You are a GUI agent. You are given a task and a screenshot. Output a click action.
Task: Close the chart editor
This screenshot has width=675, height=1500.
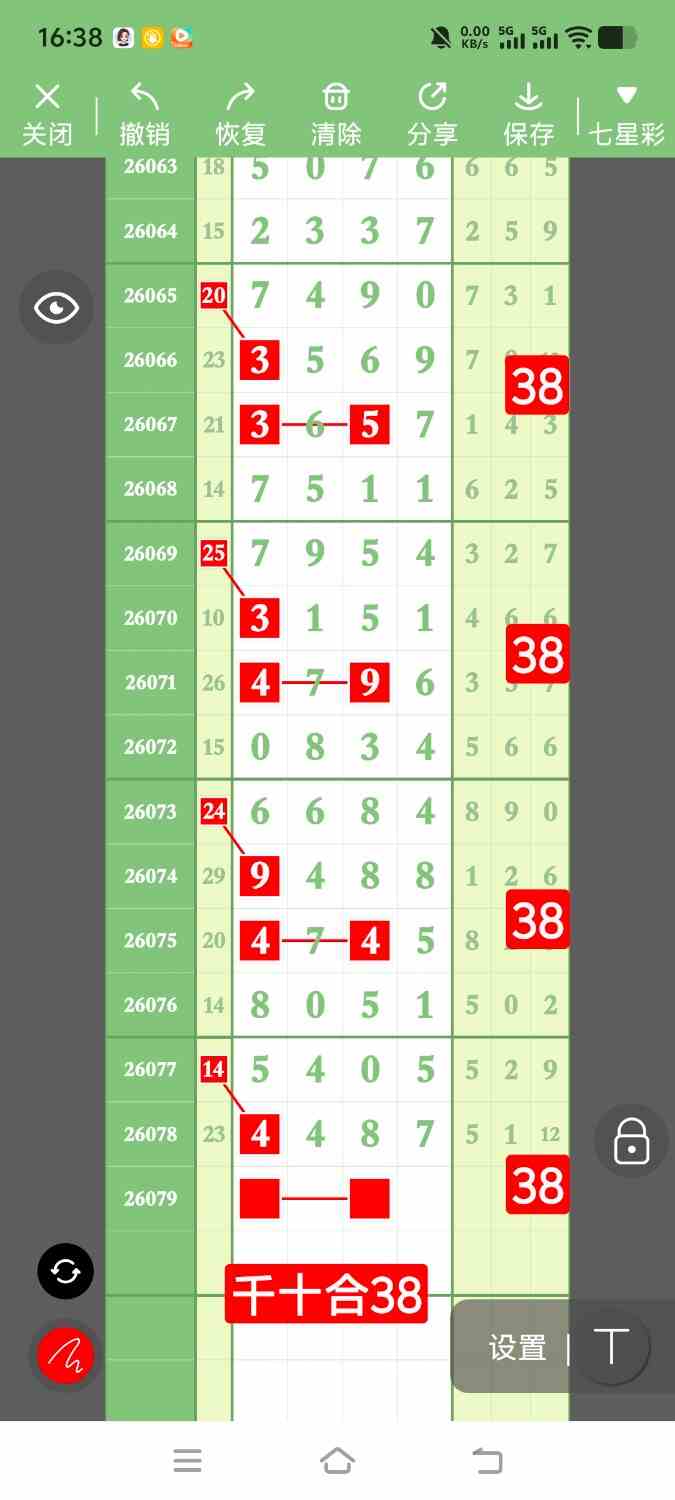(x=47, y=115)
